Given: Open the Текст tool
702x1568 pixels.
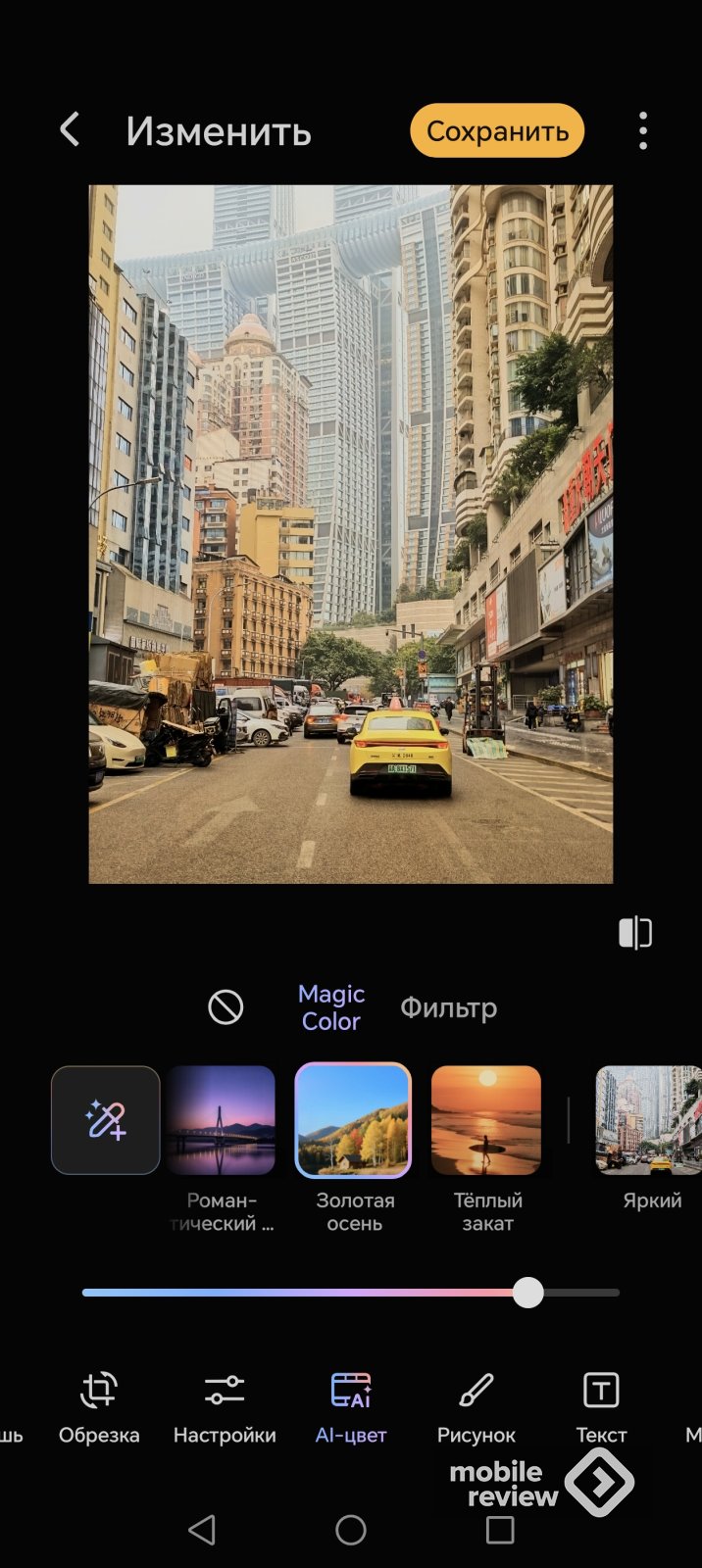Looking at the screenshot, I should (601, 1407).
